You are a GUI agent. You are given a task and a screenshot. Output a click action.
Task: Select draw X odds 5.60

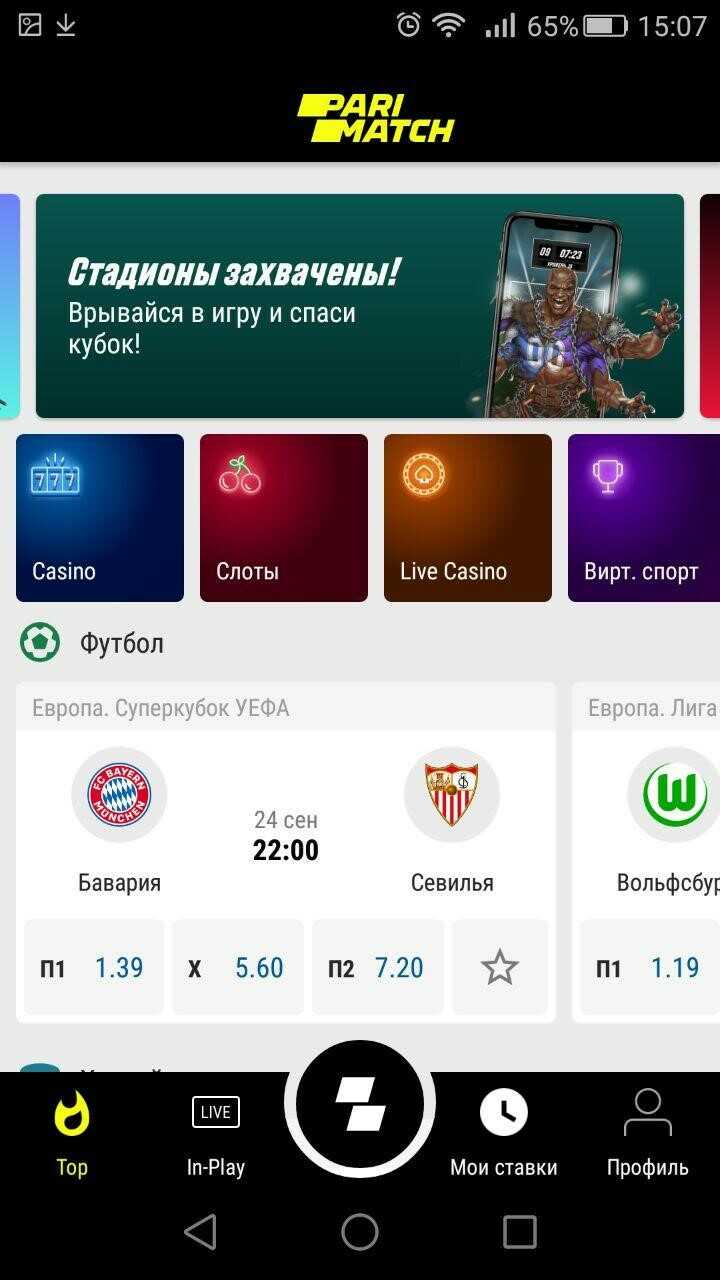(x=237, y=967)
